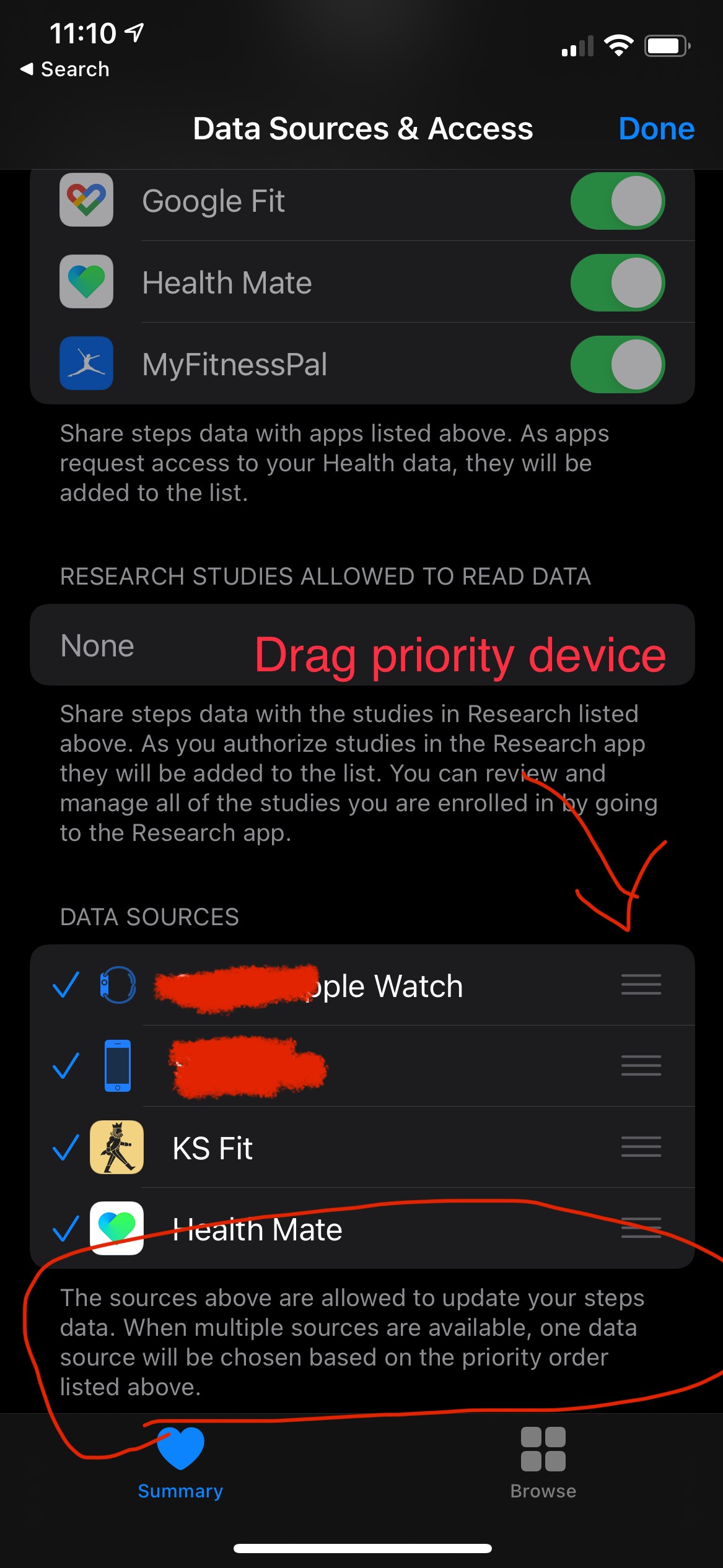Viewport: 723px width, 1568px height.
Task: Toggle off MyFitnessPal steps access
Action: (x=617, y=364)
